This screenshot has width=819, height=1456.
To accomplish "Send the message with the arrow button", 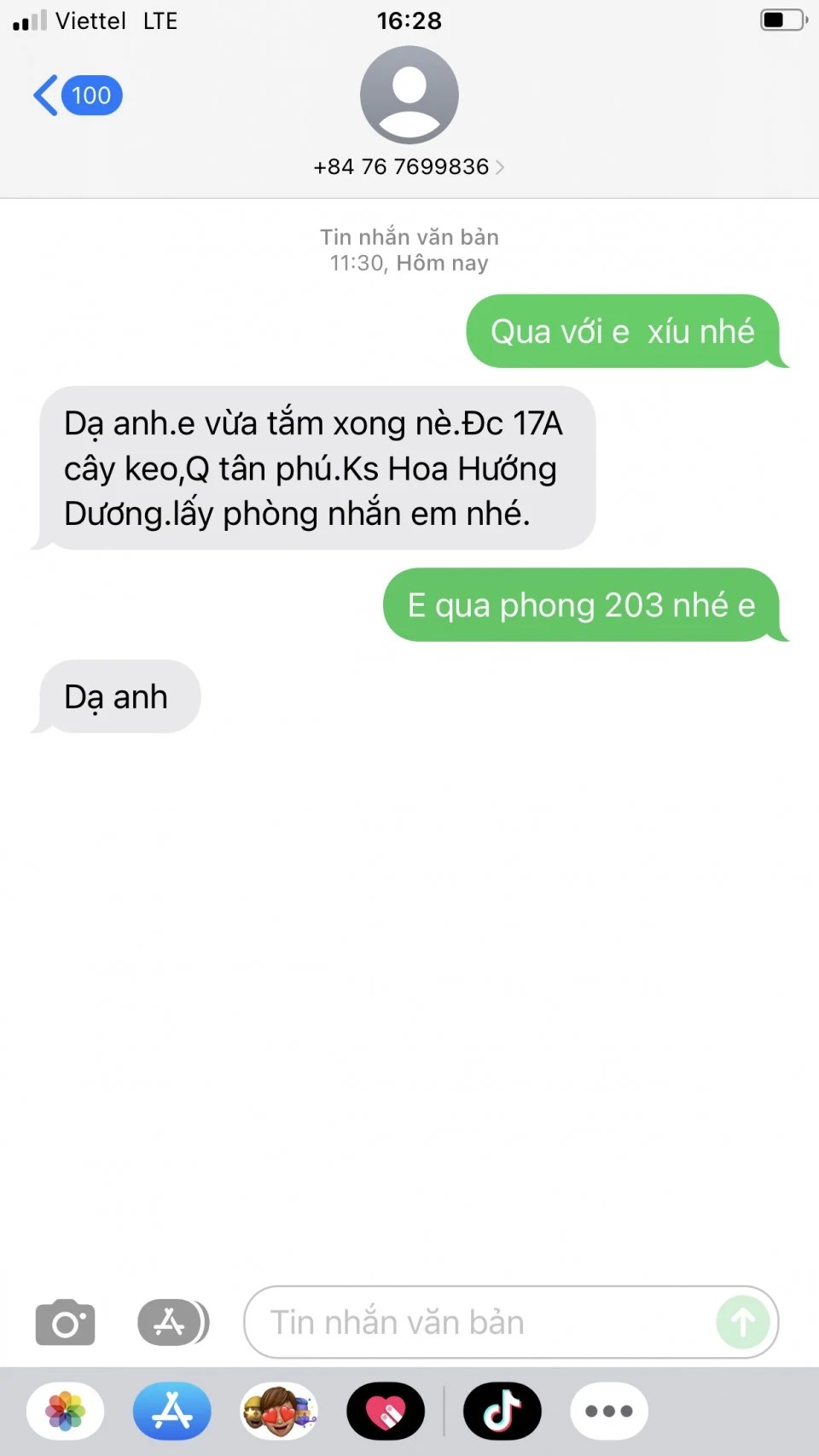I will 742,1323.
